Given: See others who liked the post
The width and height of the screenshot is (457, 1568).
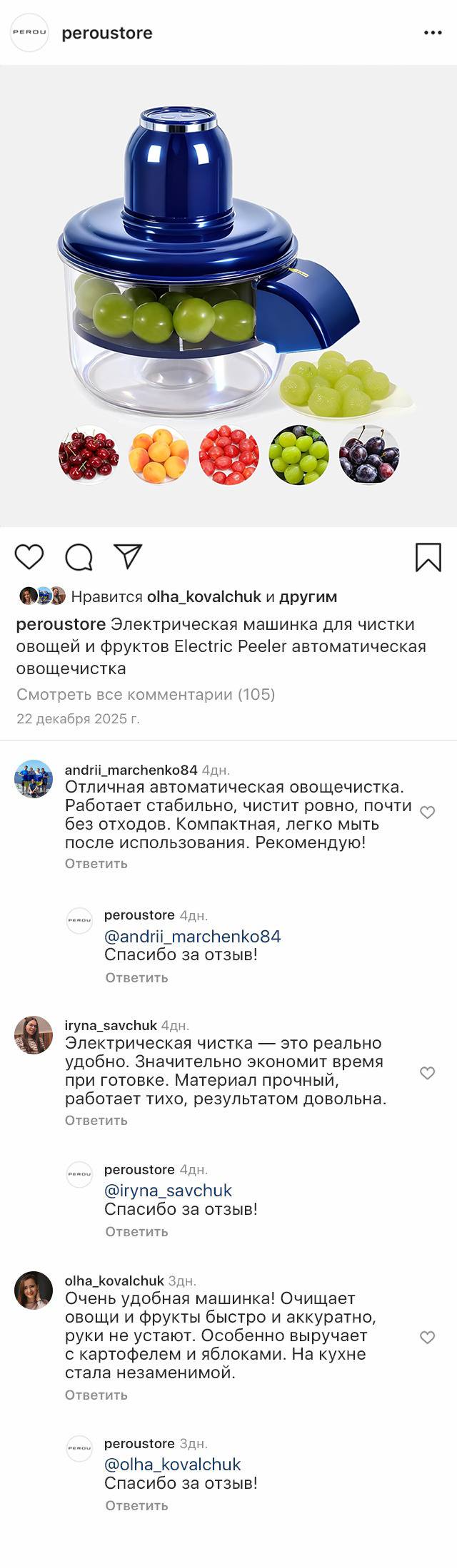Looking at the screenshot, I should pyautogui.click(x=308, y=596).
